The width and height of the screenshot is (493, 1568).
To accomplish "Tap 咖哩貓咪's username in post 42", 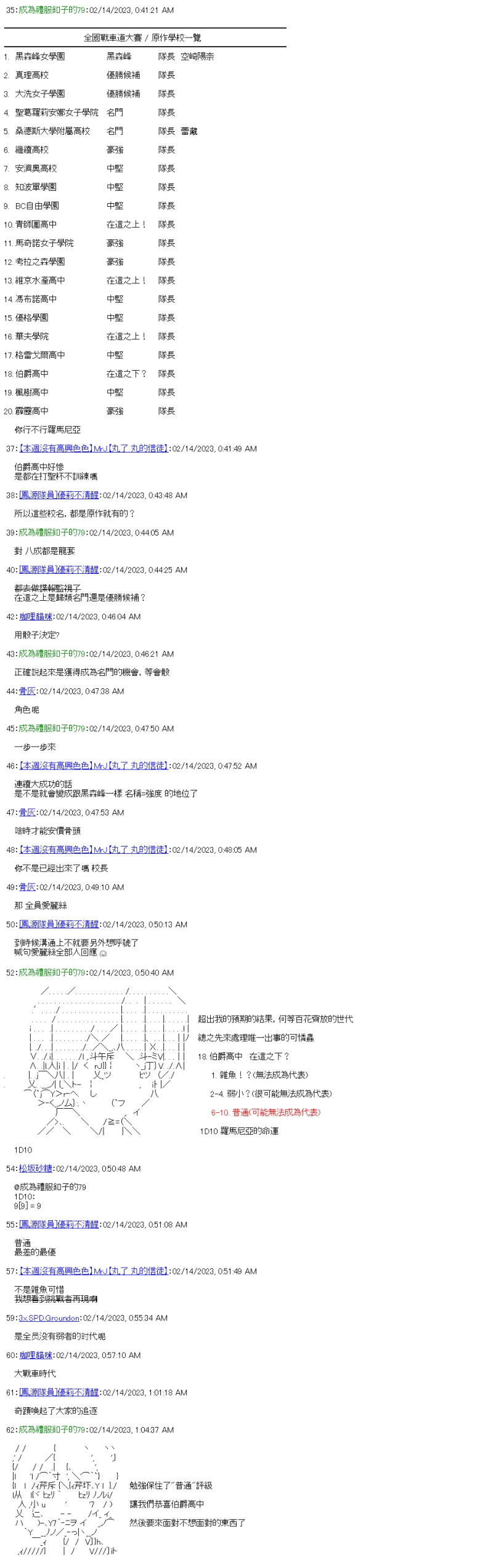I will click(x=35, y=616).
